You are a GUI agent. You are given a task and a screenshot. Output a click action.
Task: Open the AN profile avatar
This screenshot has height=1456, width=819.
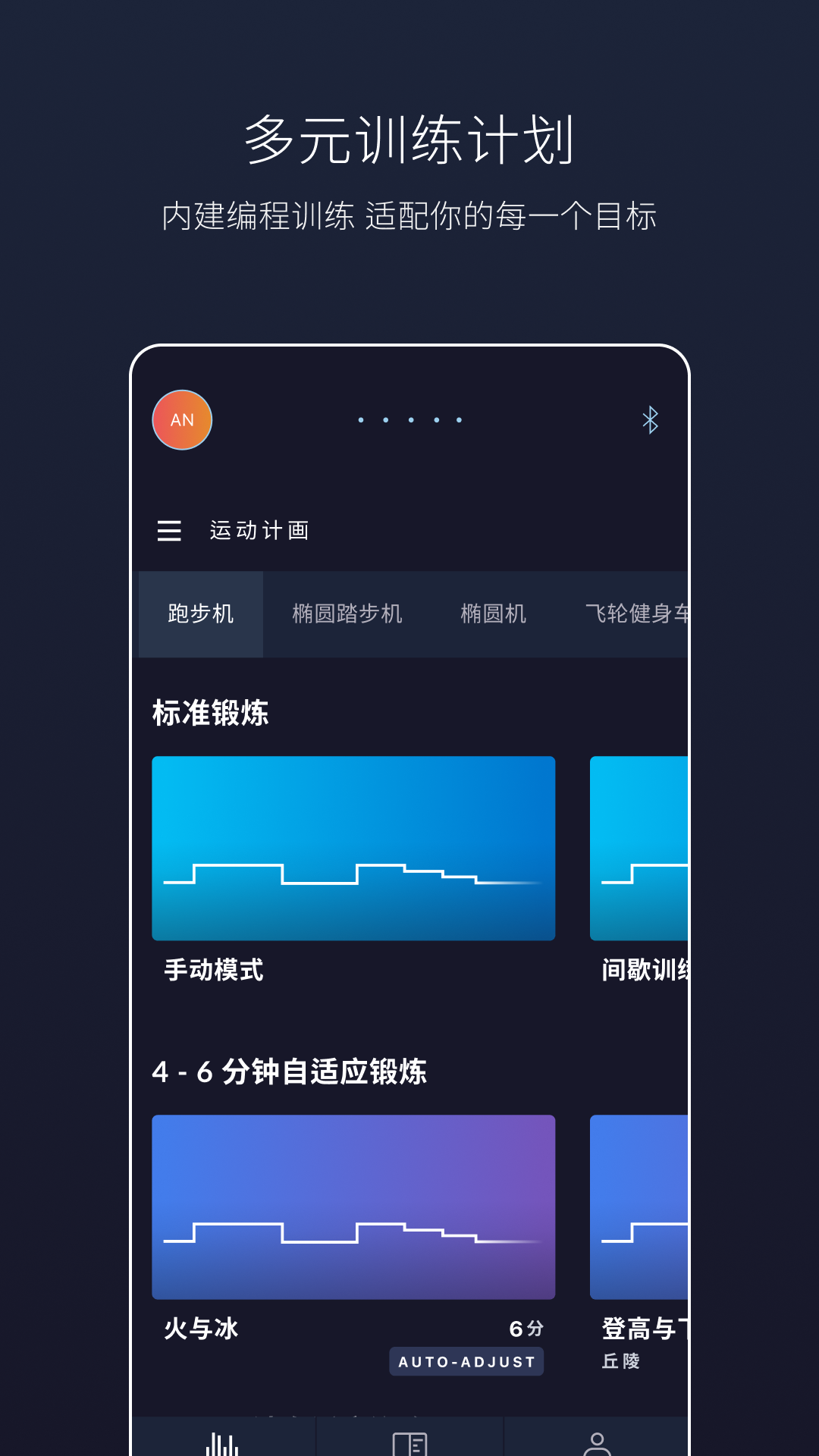[x=182, y=419]
